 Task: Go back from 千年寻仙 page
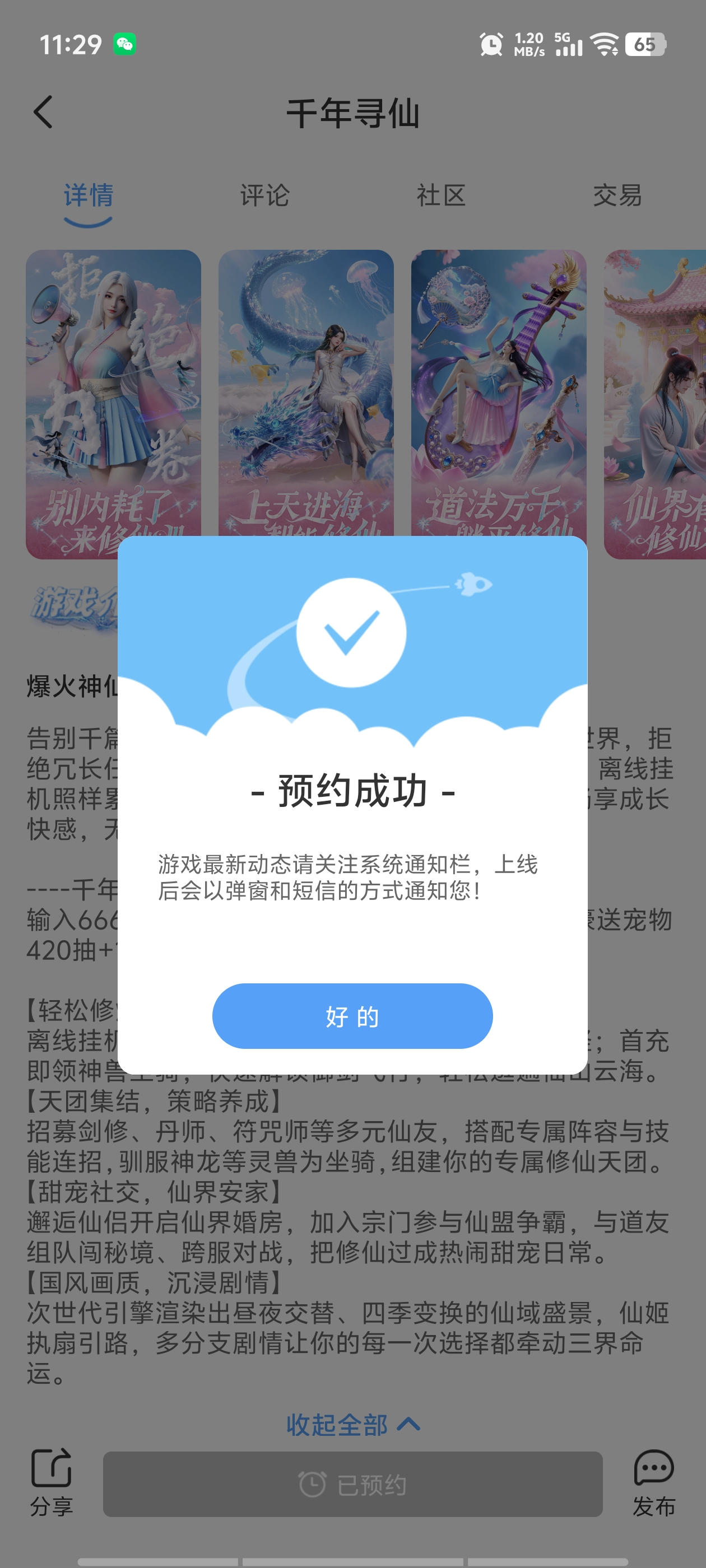point(43,113)
